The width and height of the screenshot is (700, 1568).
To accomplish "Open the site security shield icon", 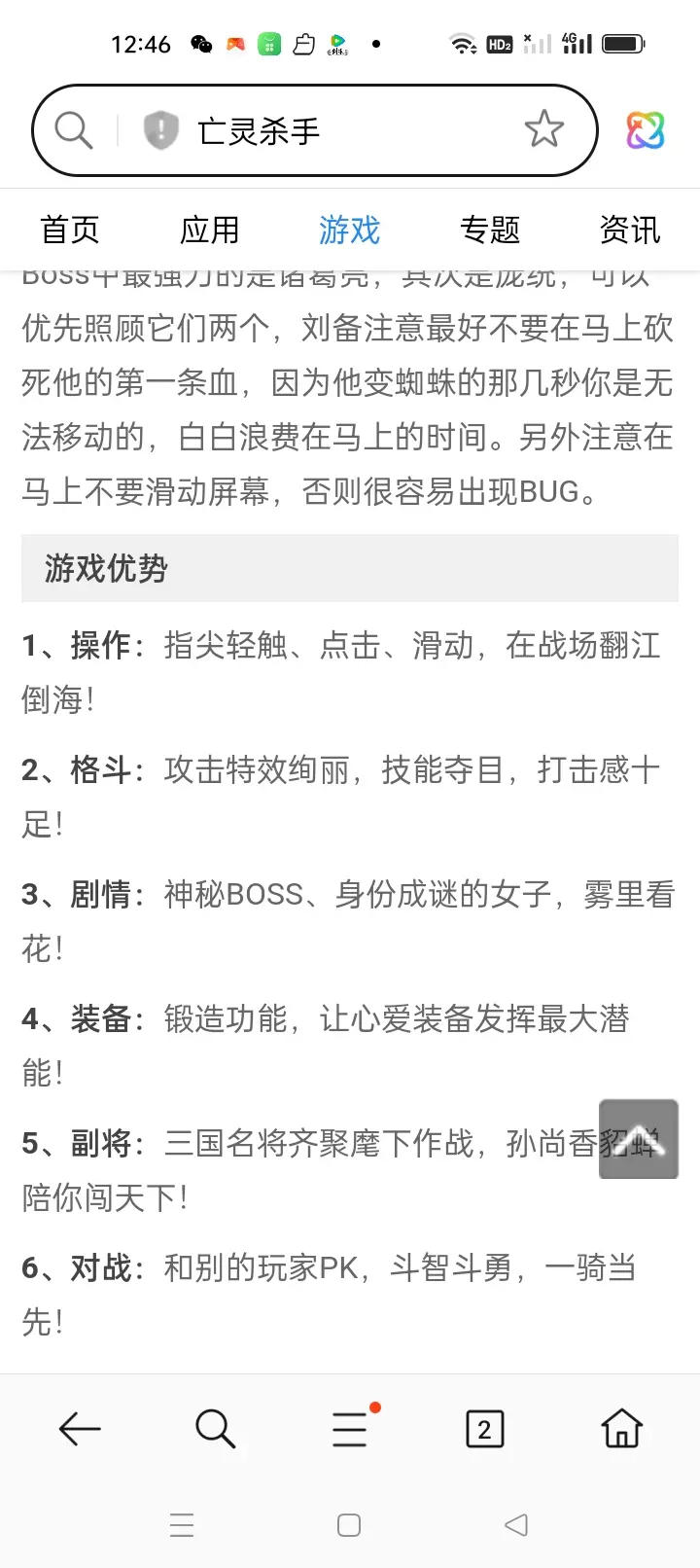I will coord(161,130).
